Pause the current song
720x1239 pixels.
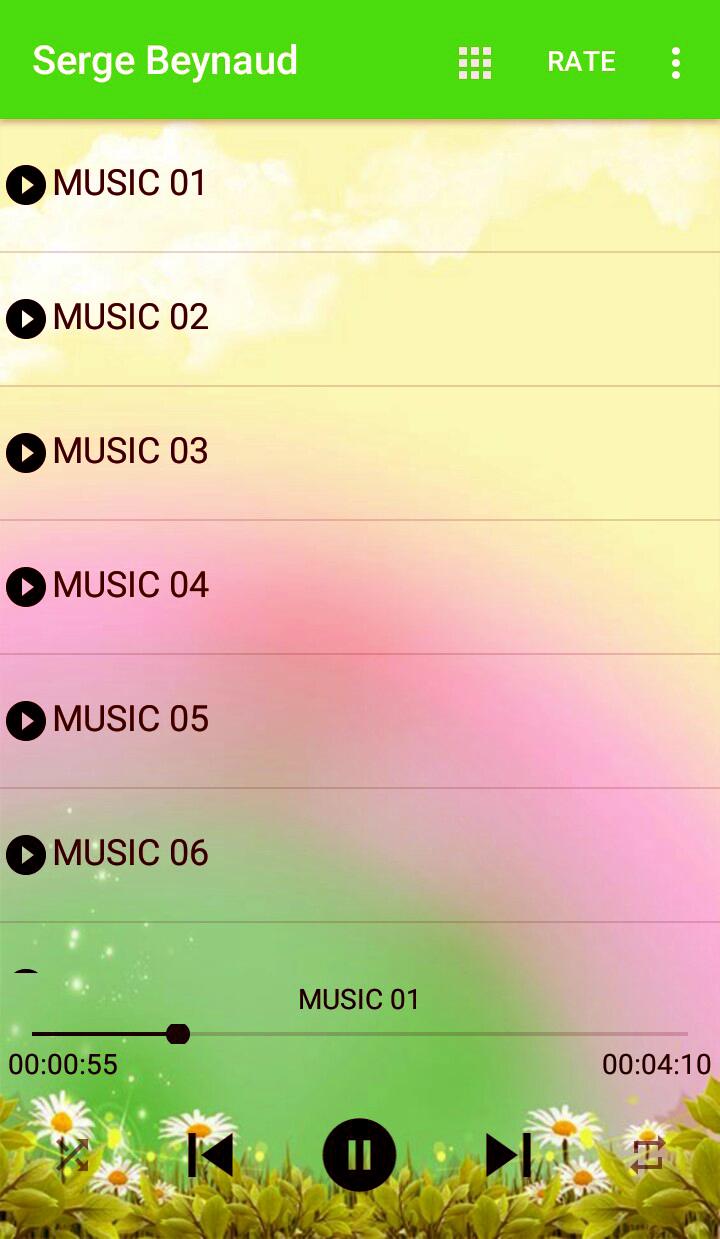359,1155
